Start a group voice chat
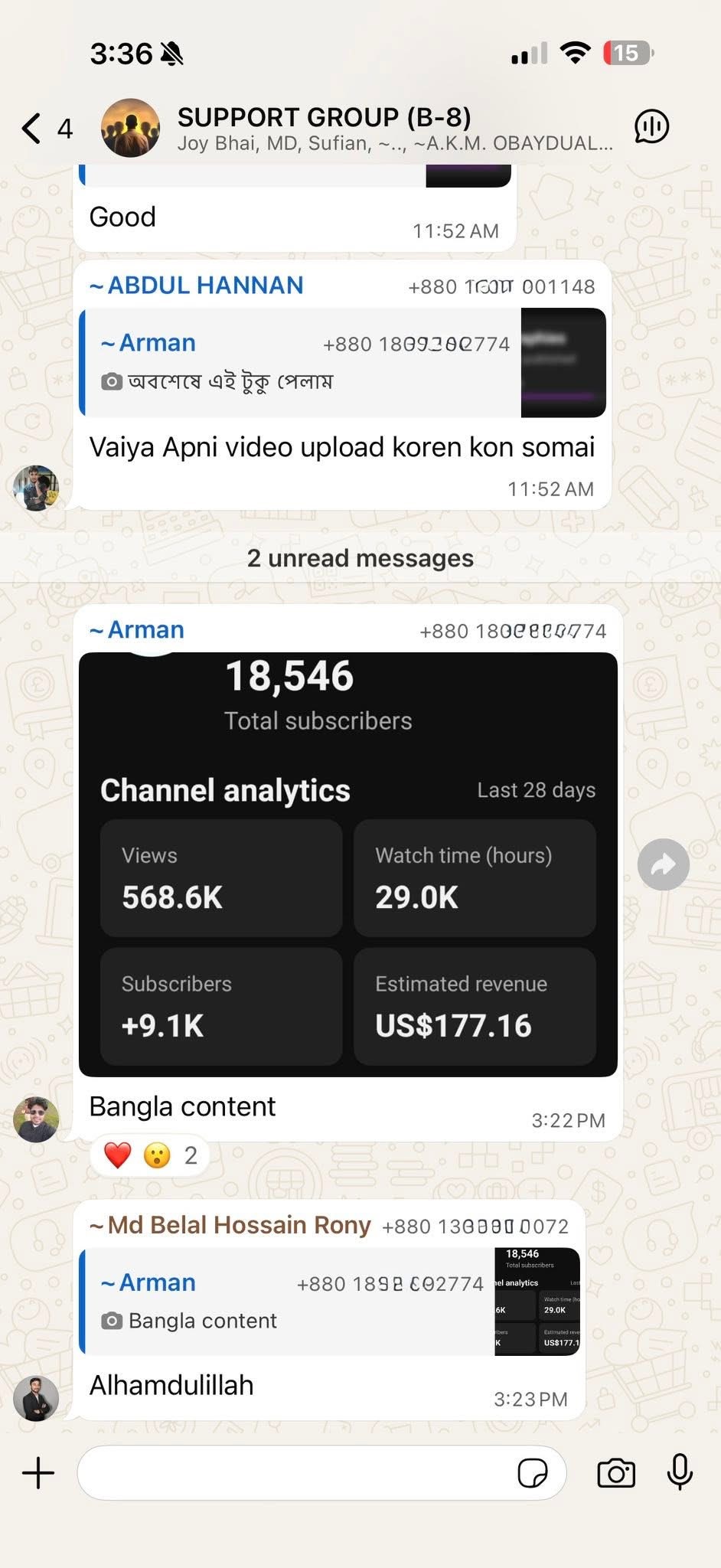Image resolution: width=721 pixels, height=1568 pixels. (651, 127)
